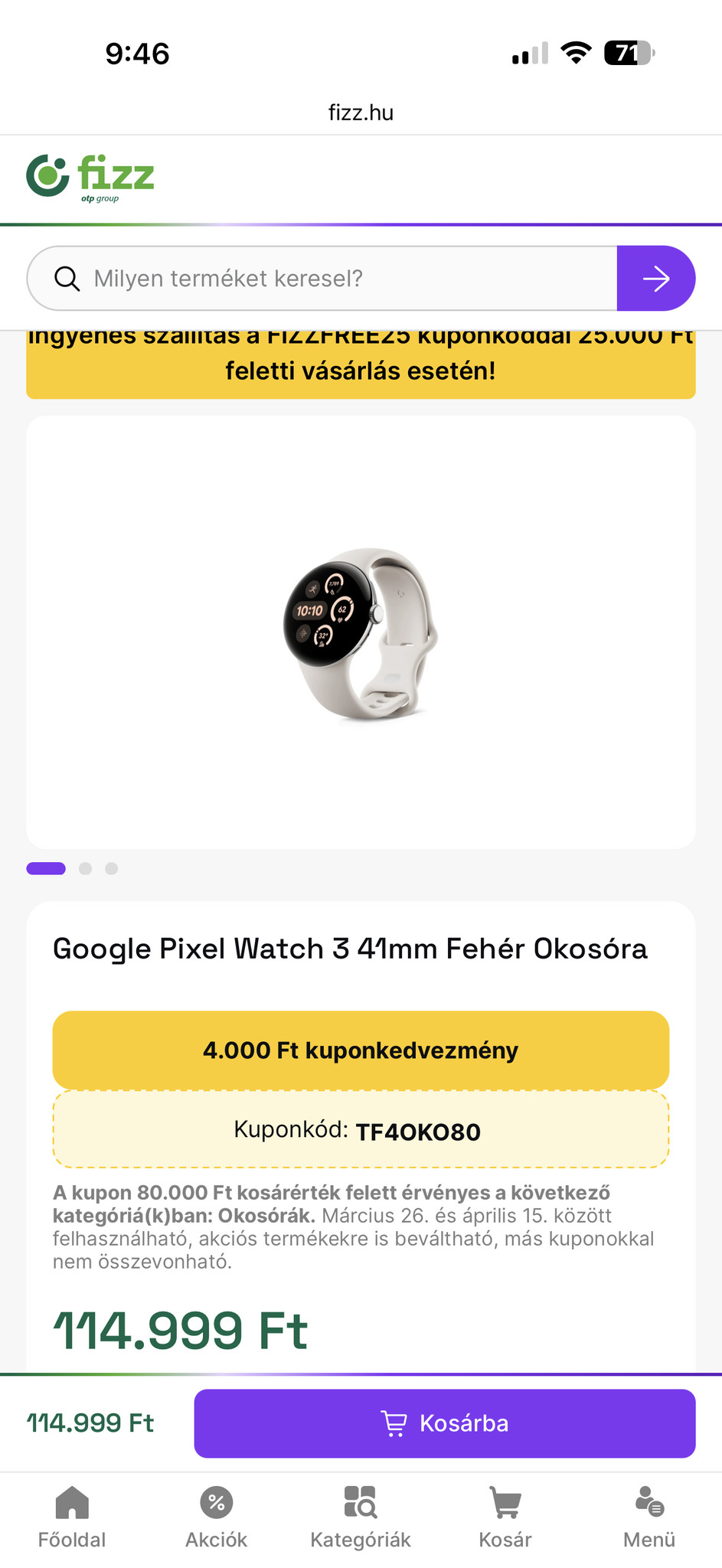Select the third image page dot

point(112,868)
